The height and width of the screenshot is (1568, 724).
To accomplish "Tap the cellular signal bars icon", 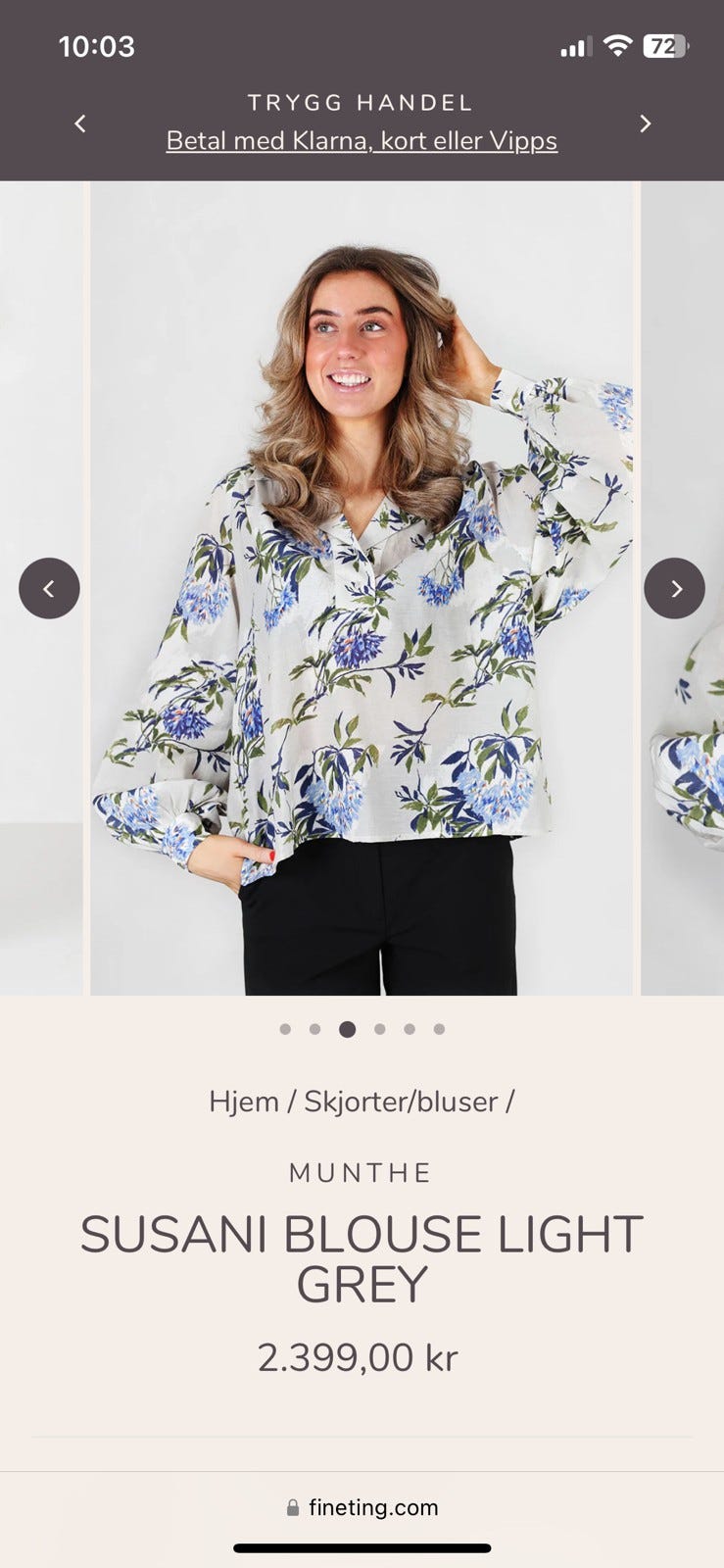I will [x=575, y=45].
